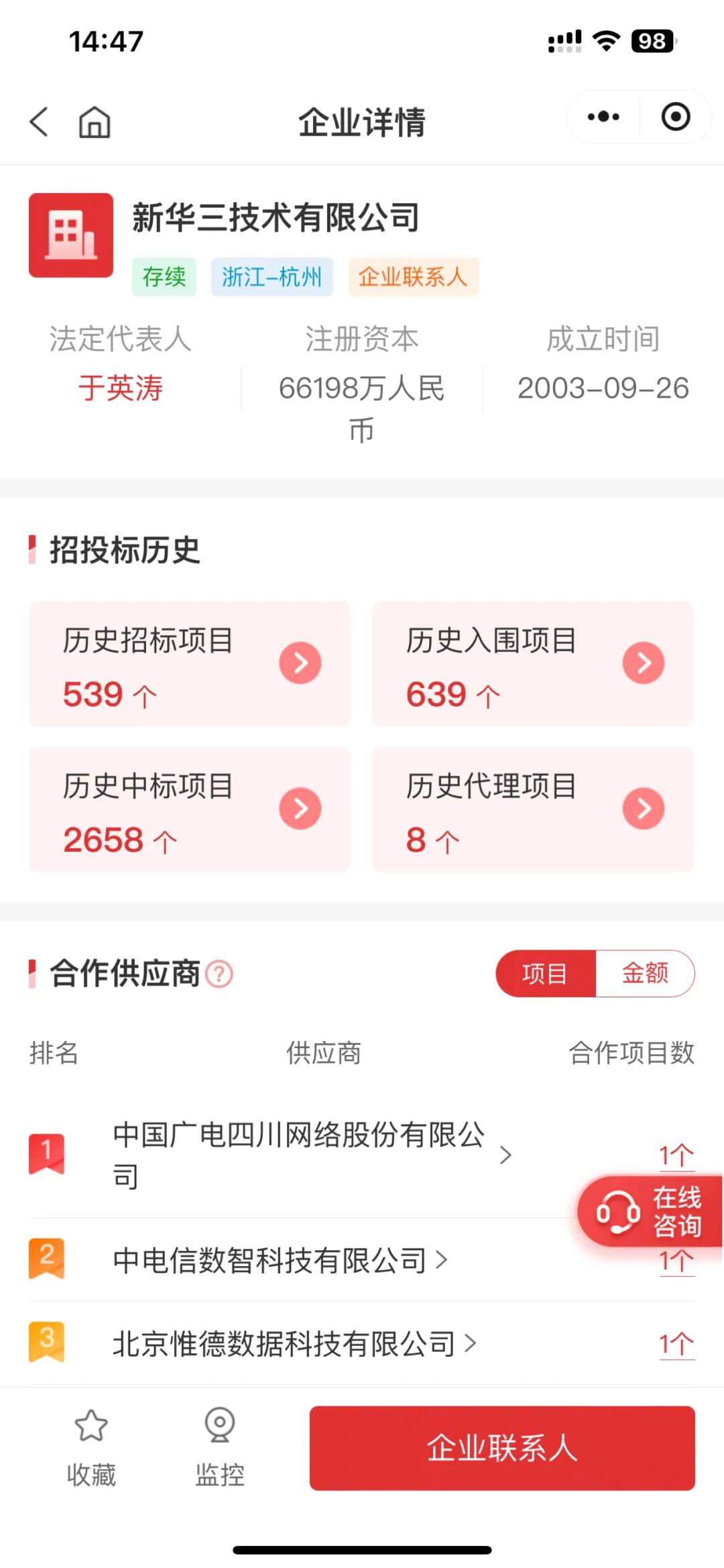This screenshot has height=1568, width=724.
Task: View legal representative 于英涛
Action: (x=121, y=388)
